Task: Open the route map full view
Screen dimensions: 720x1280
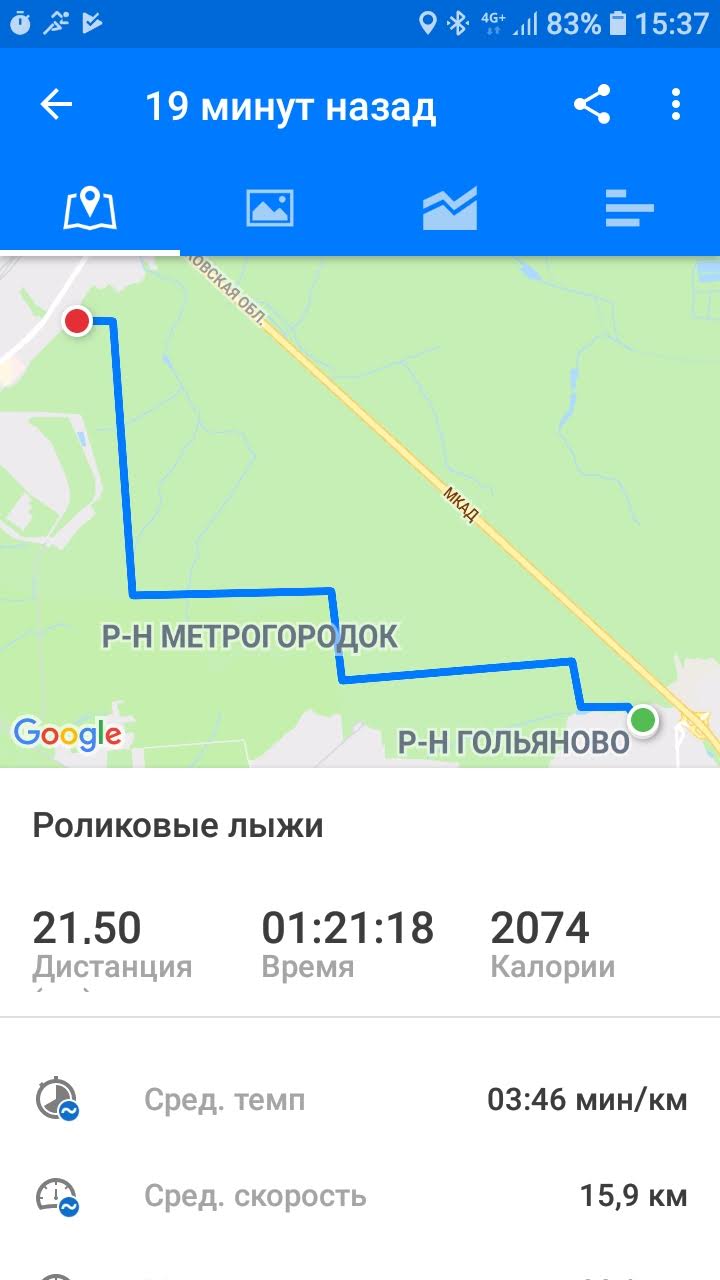Action: tap(360, 512)
